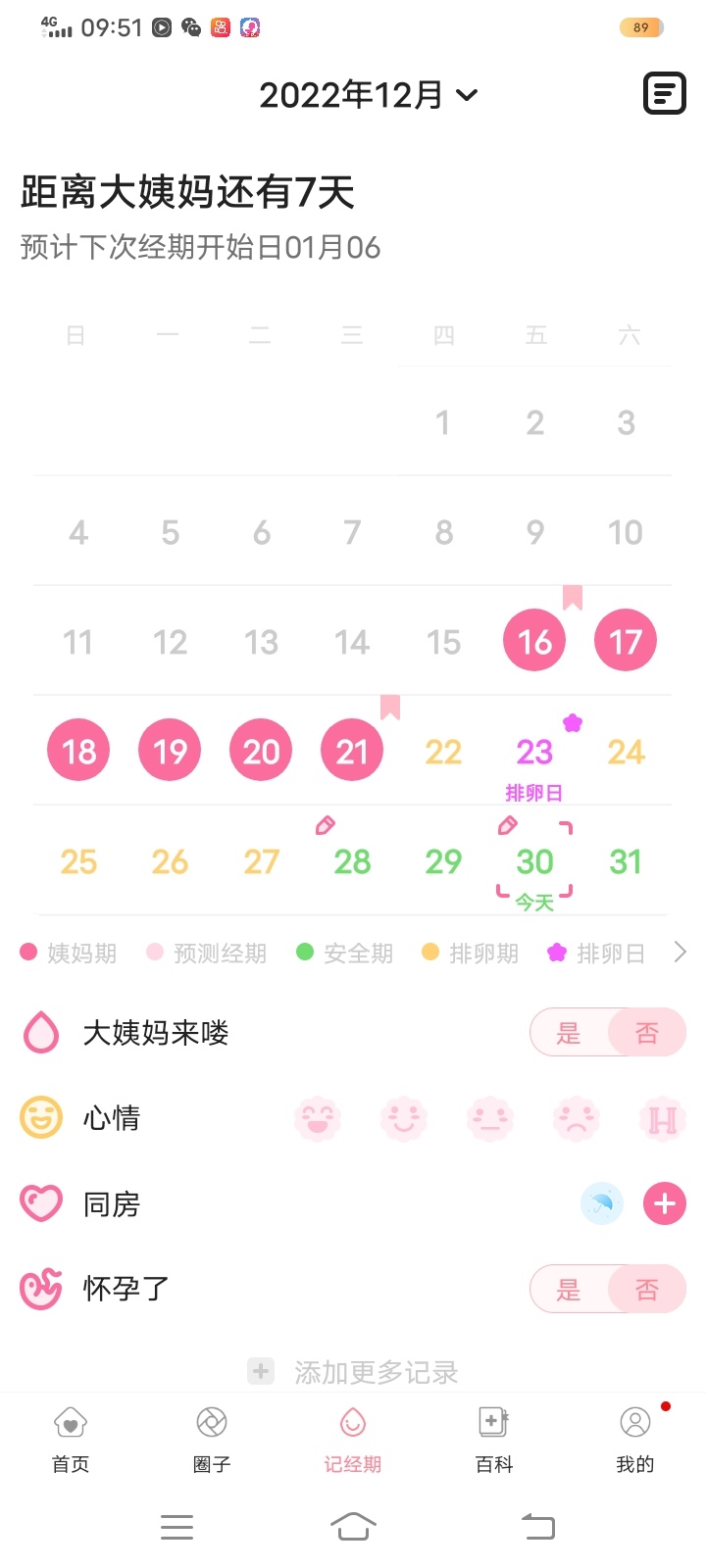Go back with system back button
This screenshot has width=706, height=1568.
537,1526
